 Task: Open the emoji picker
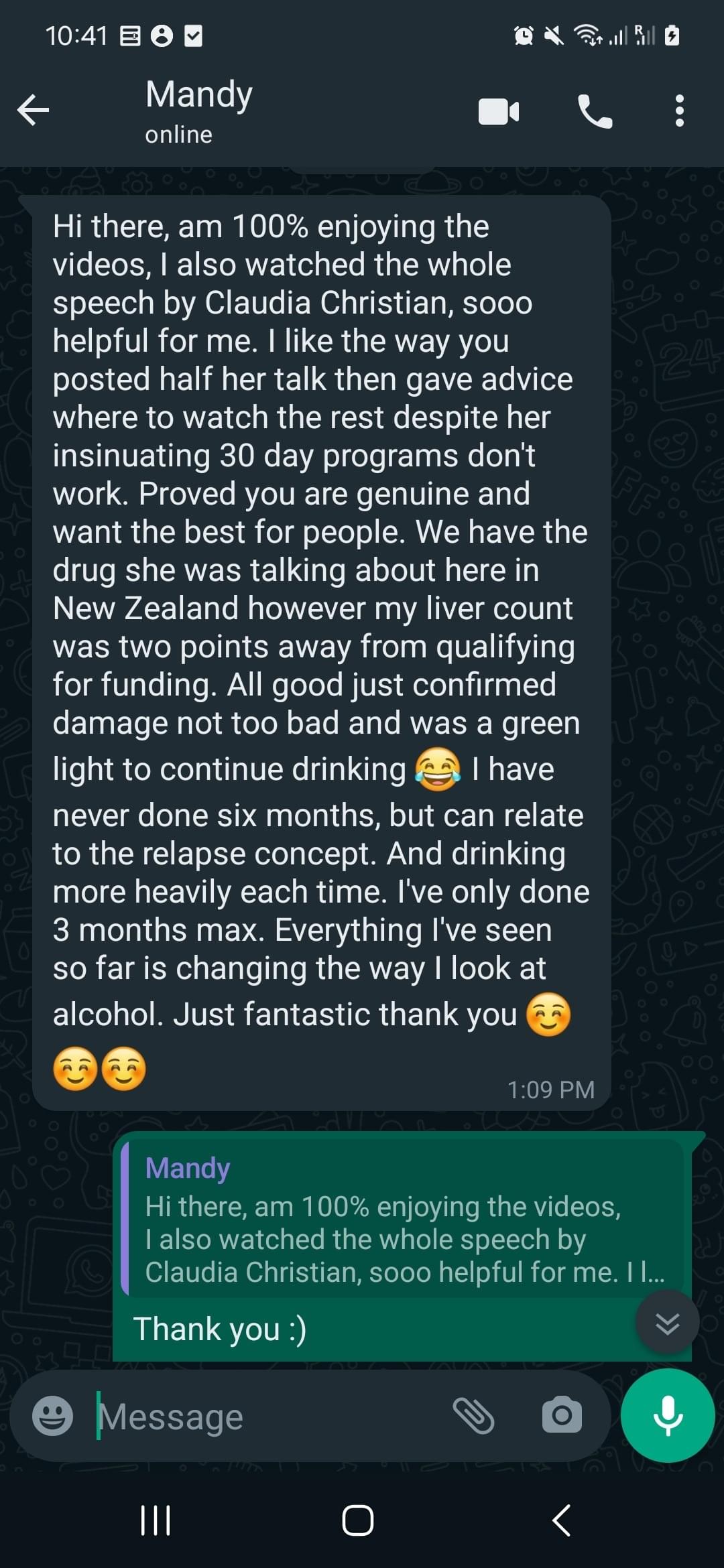point(53,1416)
